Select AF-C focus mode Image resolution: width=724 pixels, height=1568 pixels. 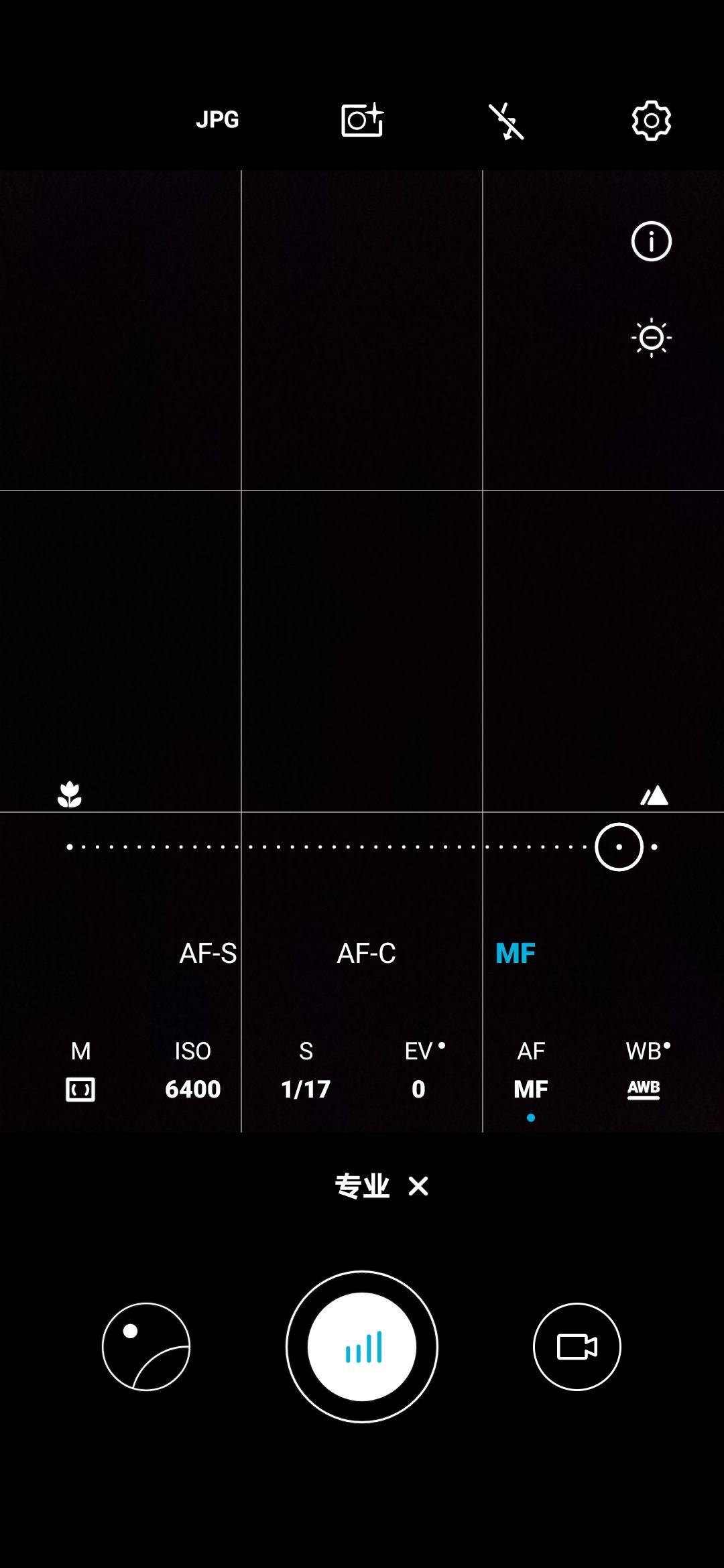pyautogui.click(x=366, y=953)
